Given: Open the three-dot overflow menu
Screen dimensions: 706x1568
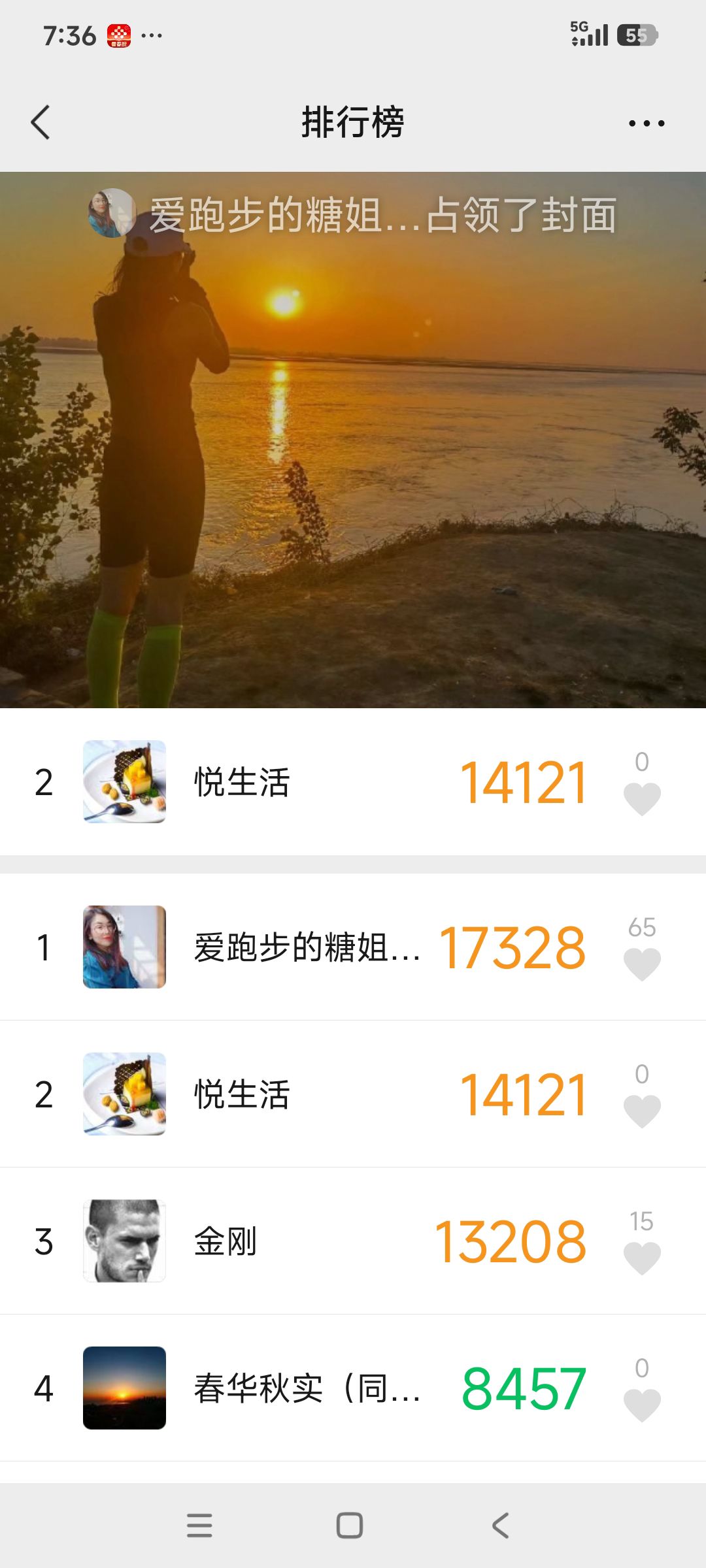Looking at the screenshot, I should 646,123.
